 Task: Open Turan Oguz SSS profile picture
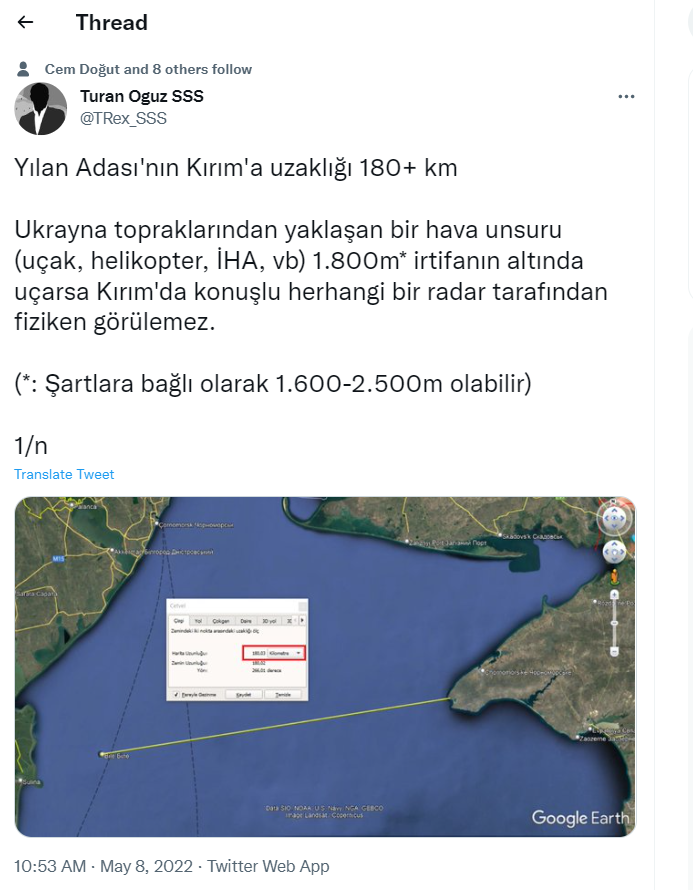click(x=41, y=108)
